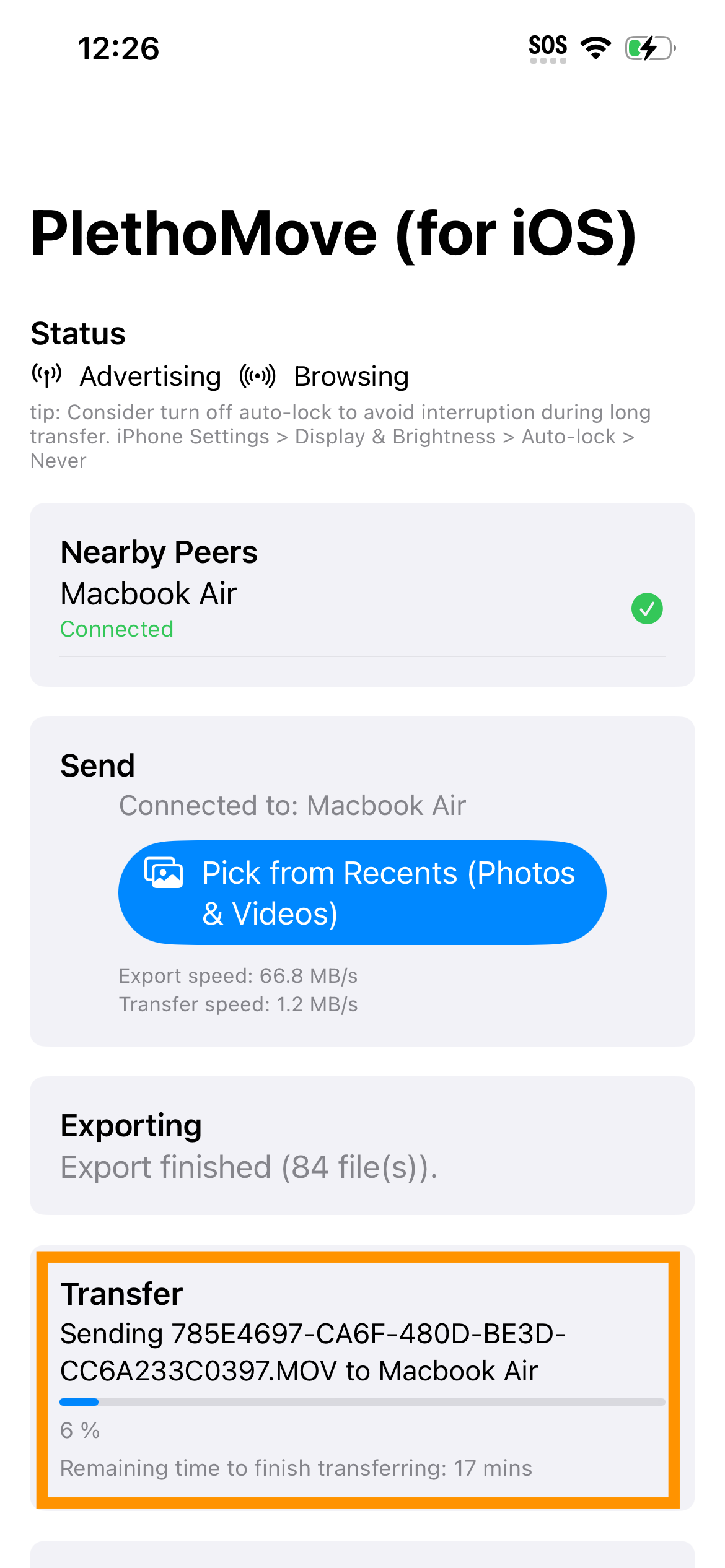Tap the auto-lock tip text

point(340,435)
